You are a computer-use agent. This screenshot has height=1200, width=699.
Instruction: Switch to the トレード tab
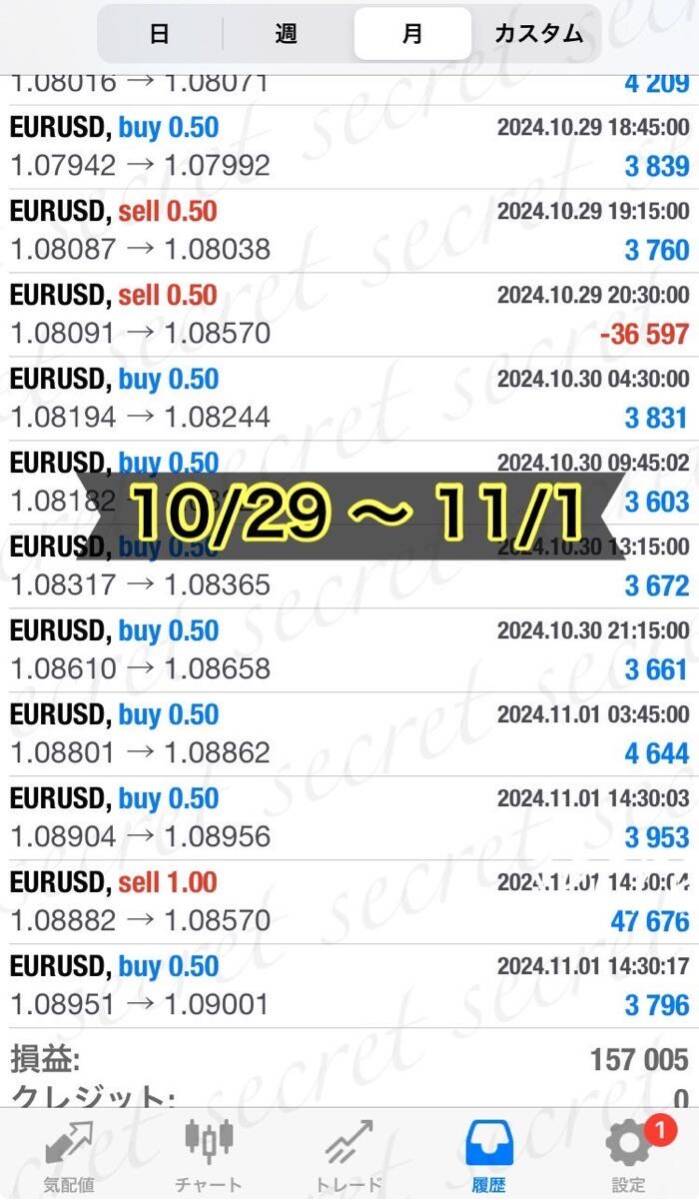pyautogui.click(x=349, y=1157)
